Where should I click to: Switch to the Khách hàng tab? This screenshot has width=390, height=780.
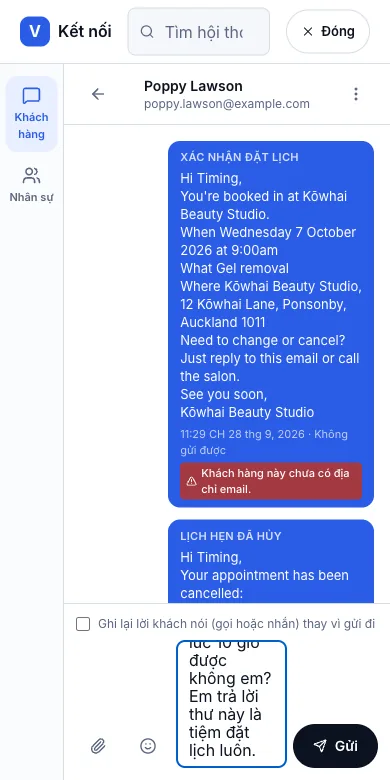[x=31, y=114]
